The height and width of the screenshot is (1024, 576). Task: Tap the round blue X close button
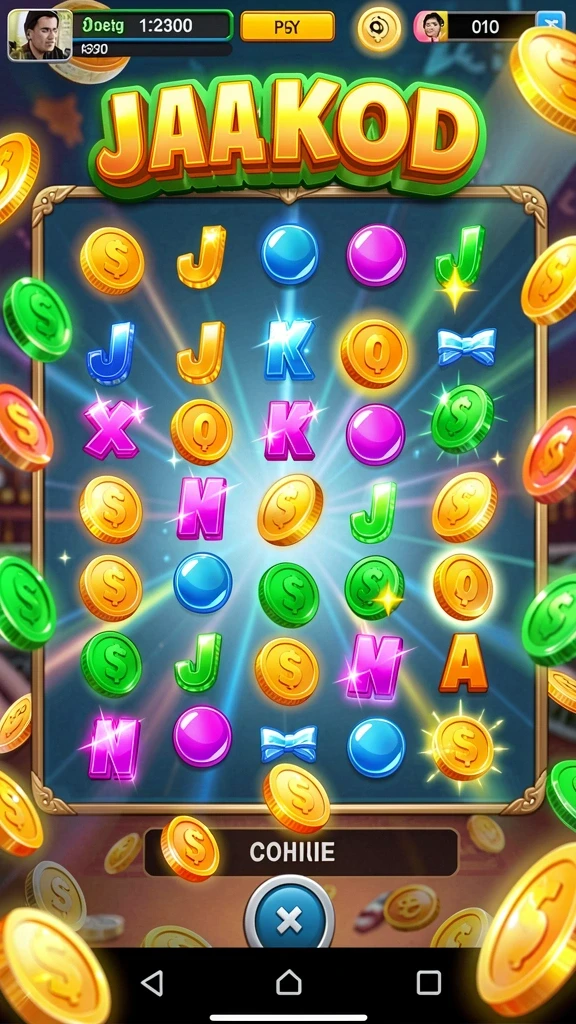coord(289,920)
